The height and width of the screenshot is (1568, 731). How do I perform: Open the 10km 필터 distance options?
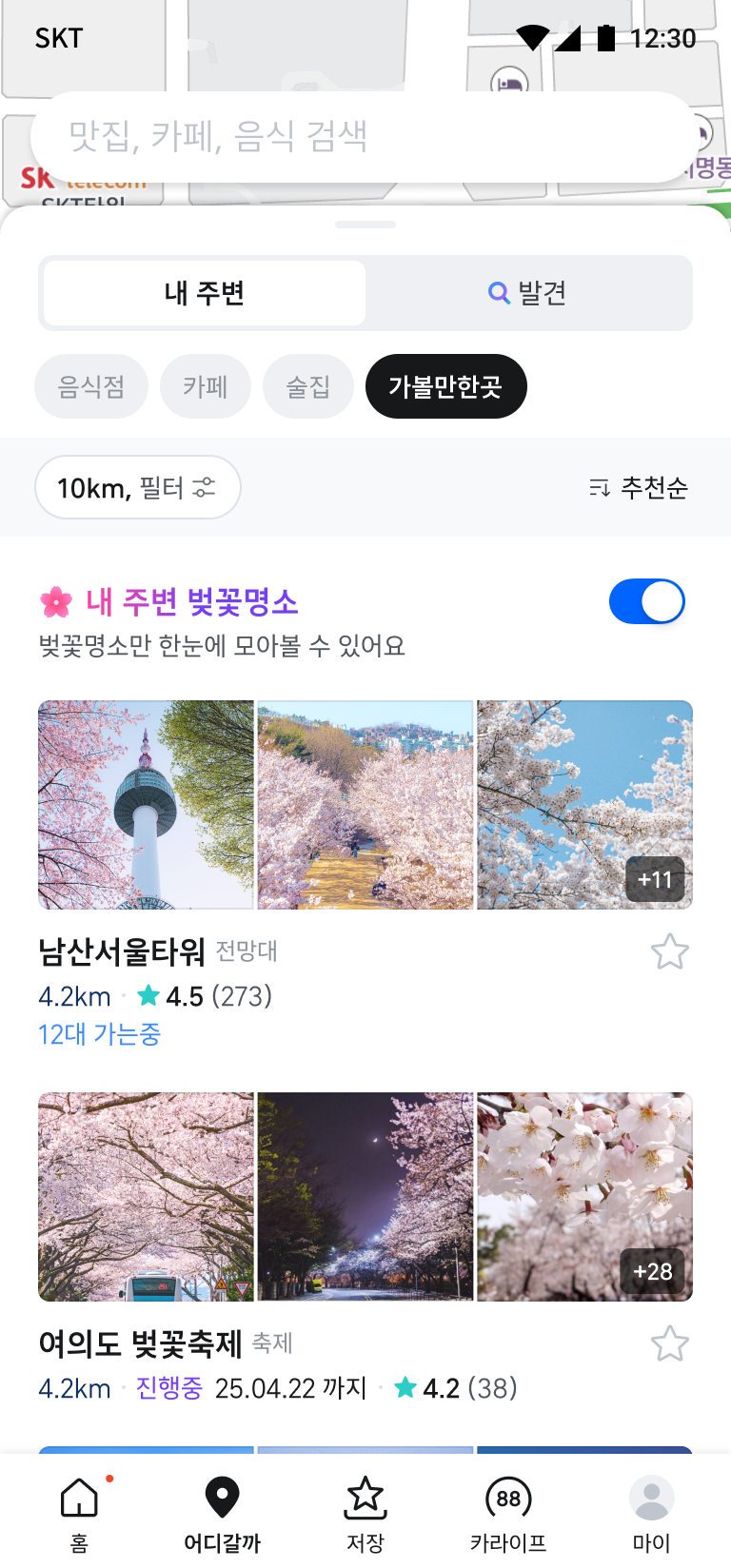137,487
